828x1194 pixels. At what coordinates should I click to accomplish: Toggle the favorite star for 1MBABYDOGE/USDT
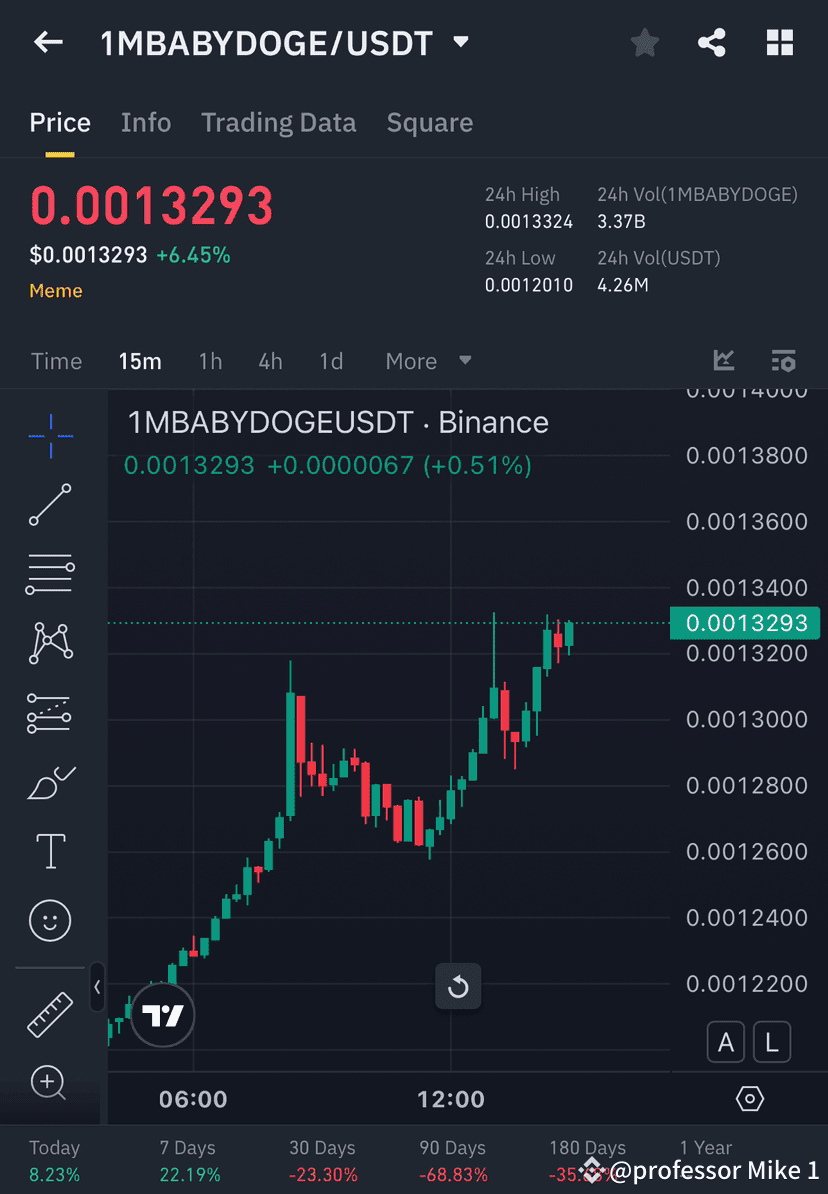click(x=644, y=42)
